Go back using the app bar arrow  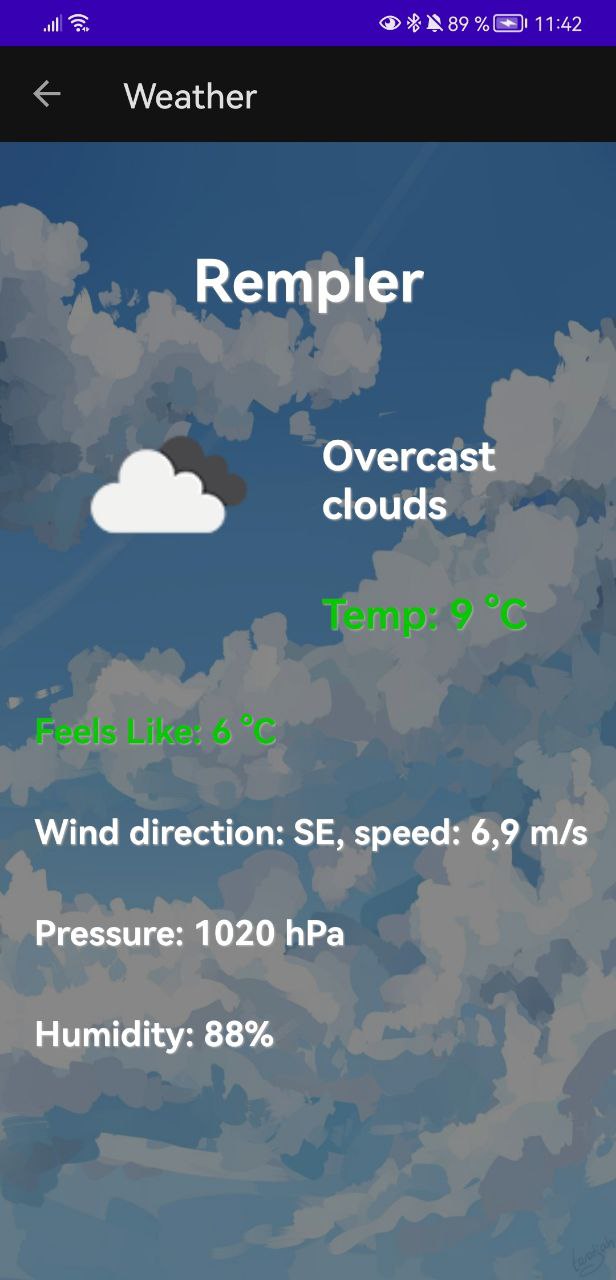coord(47,94)
